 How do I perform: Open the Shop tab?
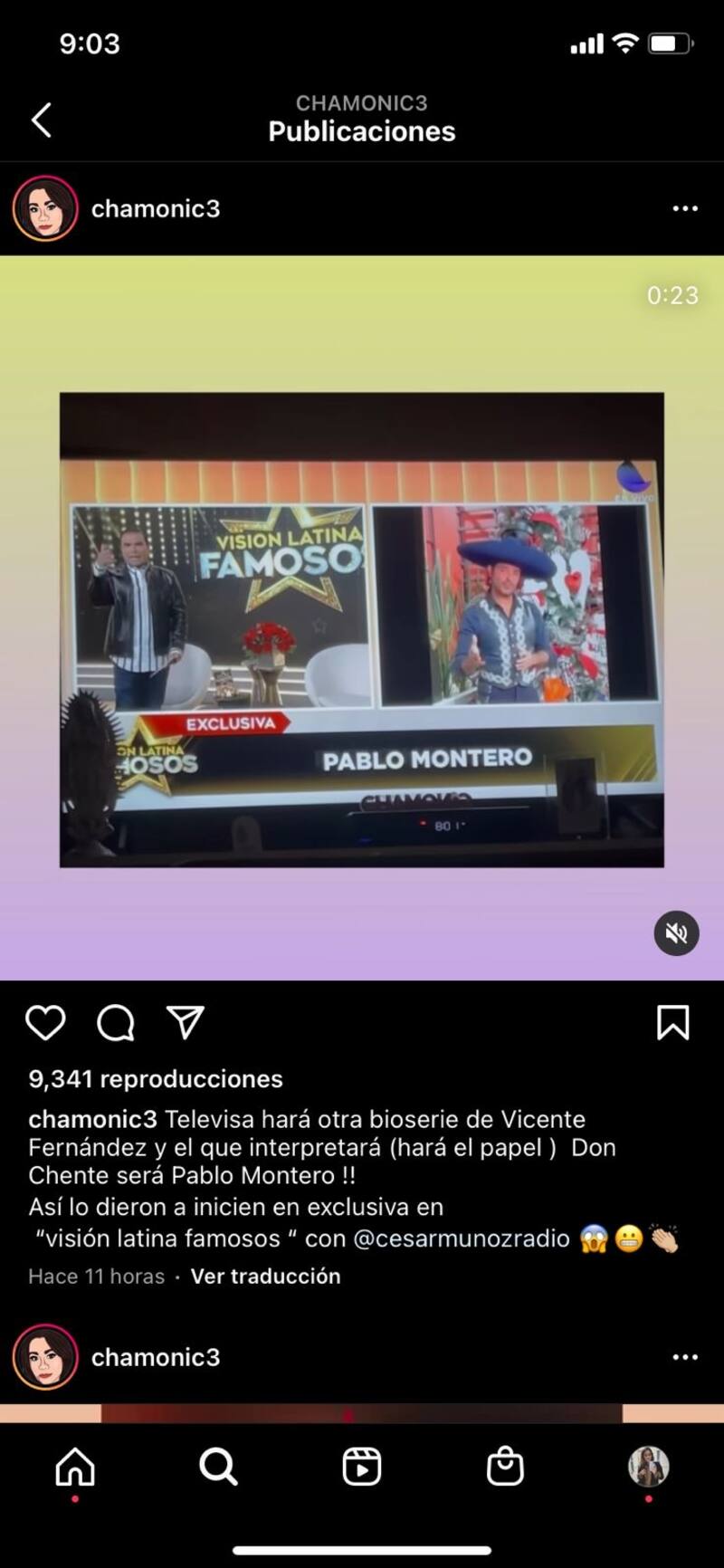pos(505,1467)
